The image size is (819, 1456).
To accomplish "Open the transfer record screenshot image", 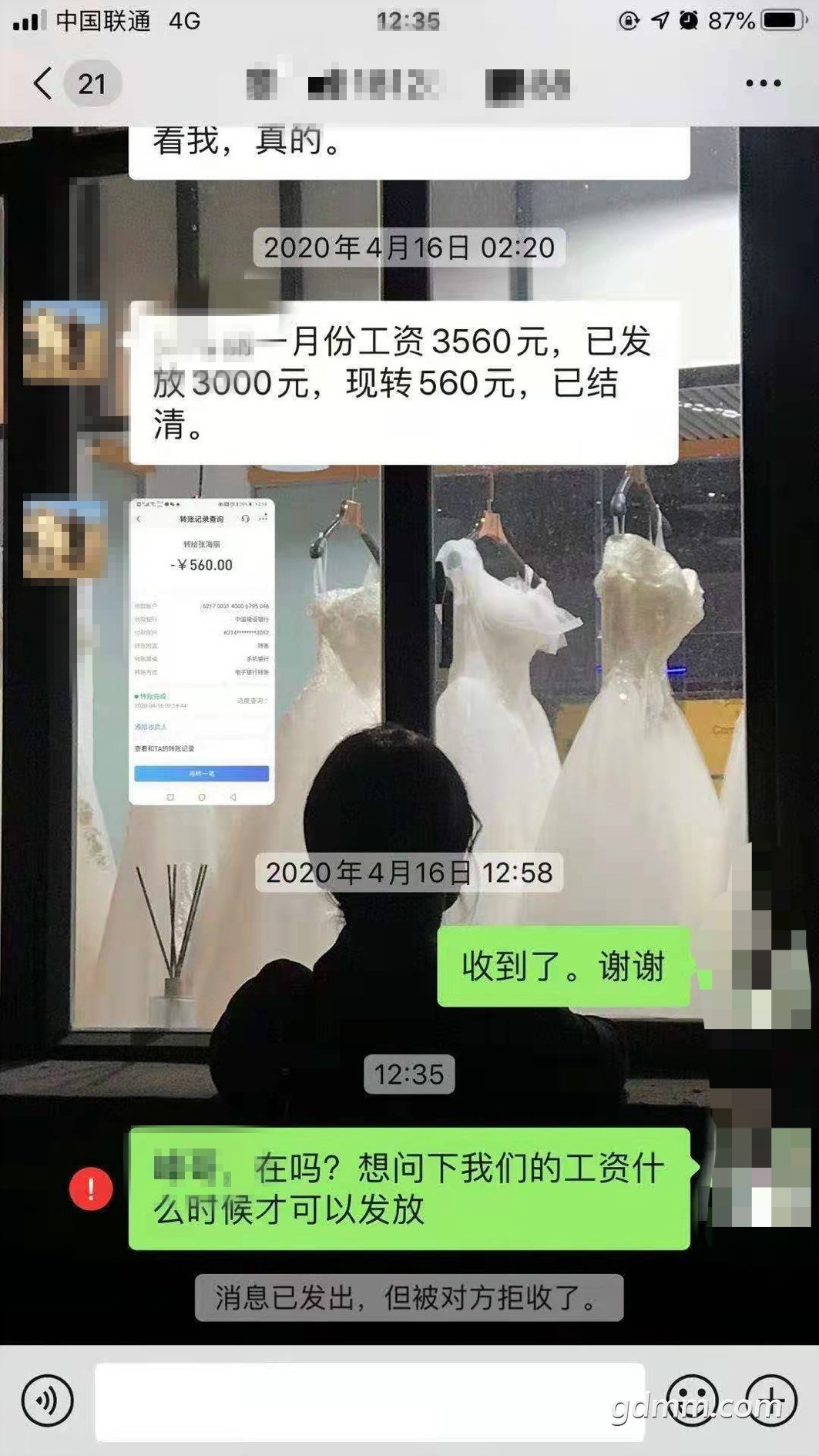I will (x=202, y=652).
